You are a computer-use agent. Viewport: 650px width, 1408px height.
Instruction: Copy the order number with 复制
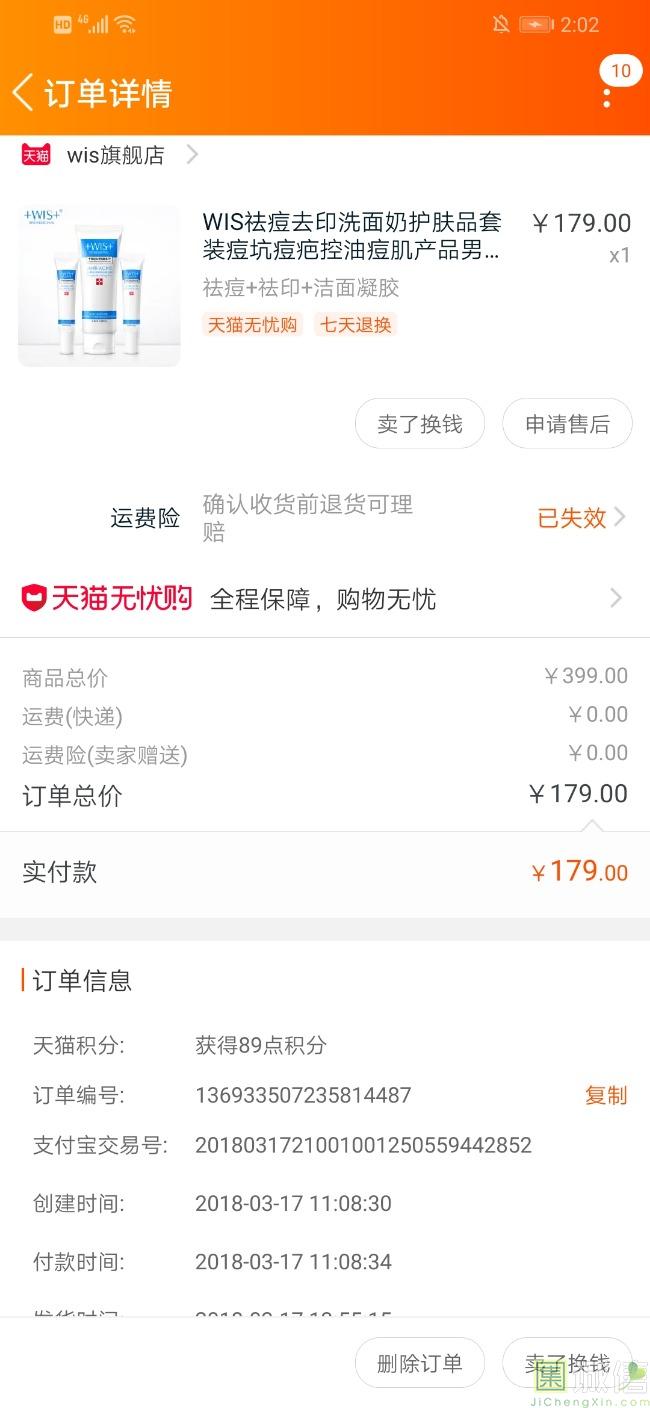(x=605, y=1095)
